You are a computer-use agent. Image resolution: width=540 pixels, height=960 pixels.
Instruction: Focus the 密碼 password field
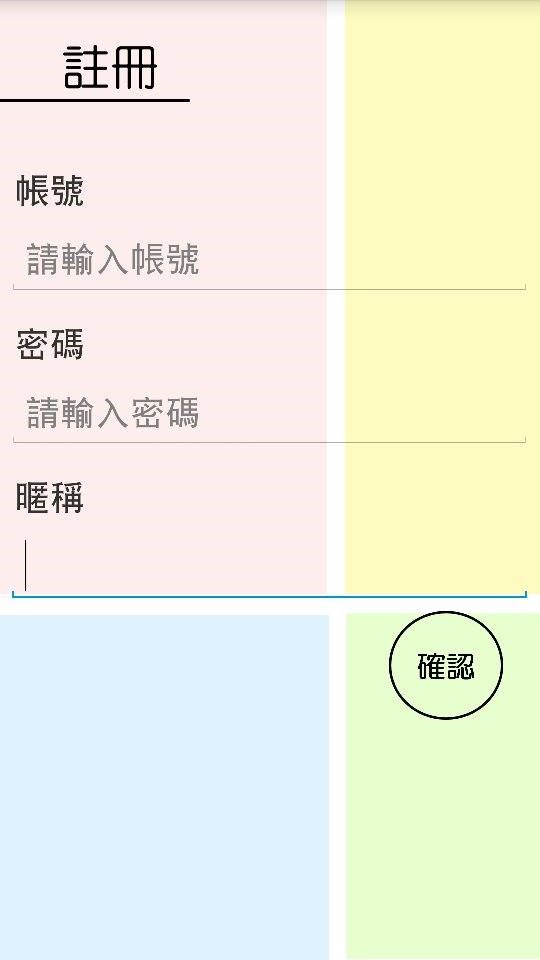[269, 413]
